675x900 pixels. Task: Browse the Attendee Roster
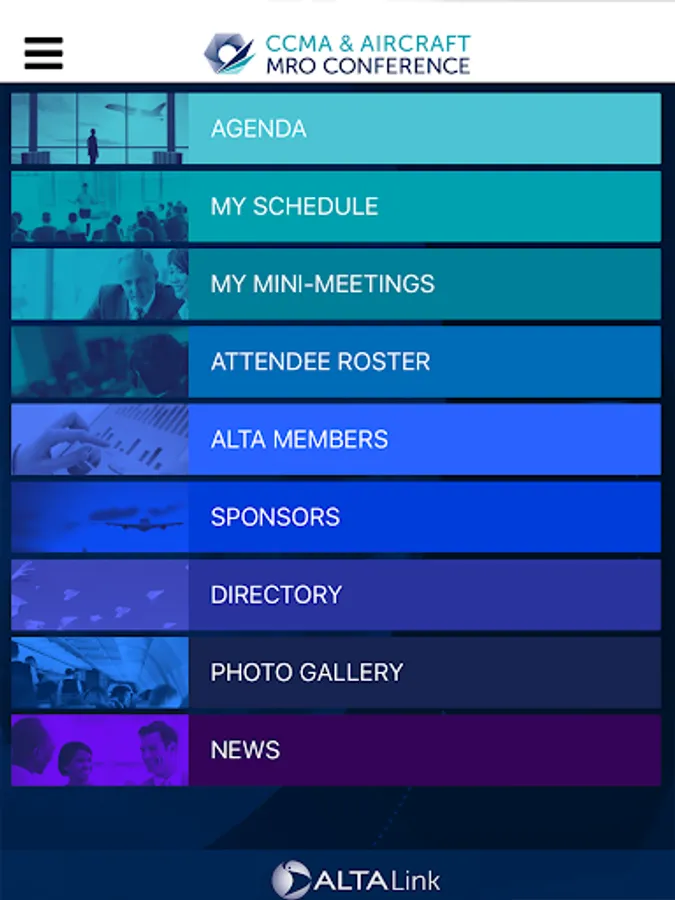tap(336, 362)
